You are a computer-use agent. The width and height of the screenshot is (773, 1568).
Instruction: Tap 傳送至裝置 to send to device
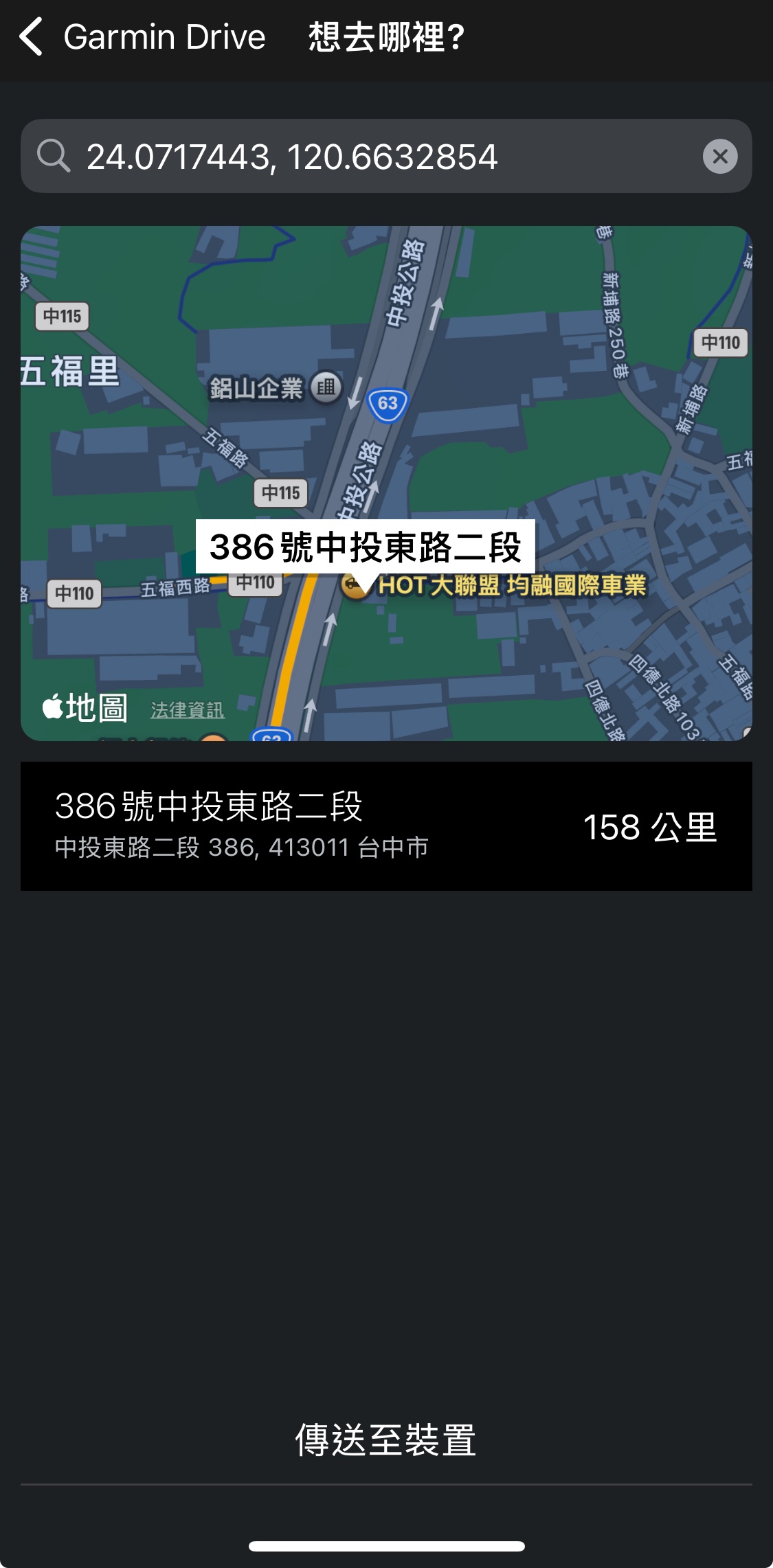(x=386, y=1440)
